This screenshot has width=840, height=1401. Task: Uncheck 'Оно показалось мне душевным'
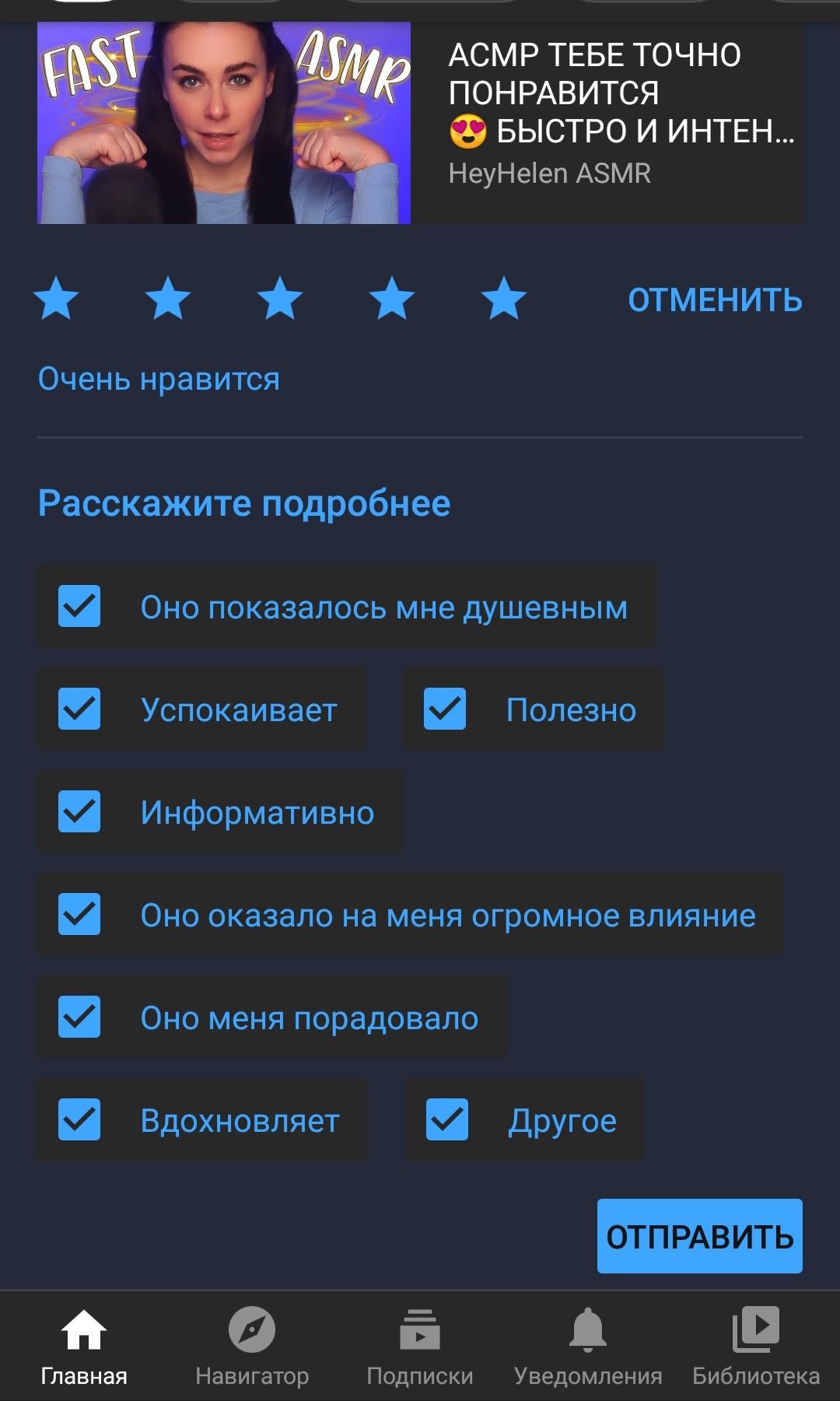[79, 606]
